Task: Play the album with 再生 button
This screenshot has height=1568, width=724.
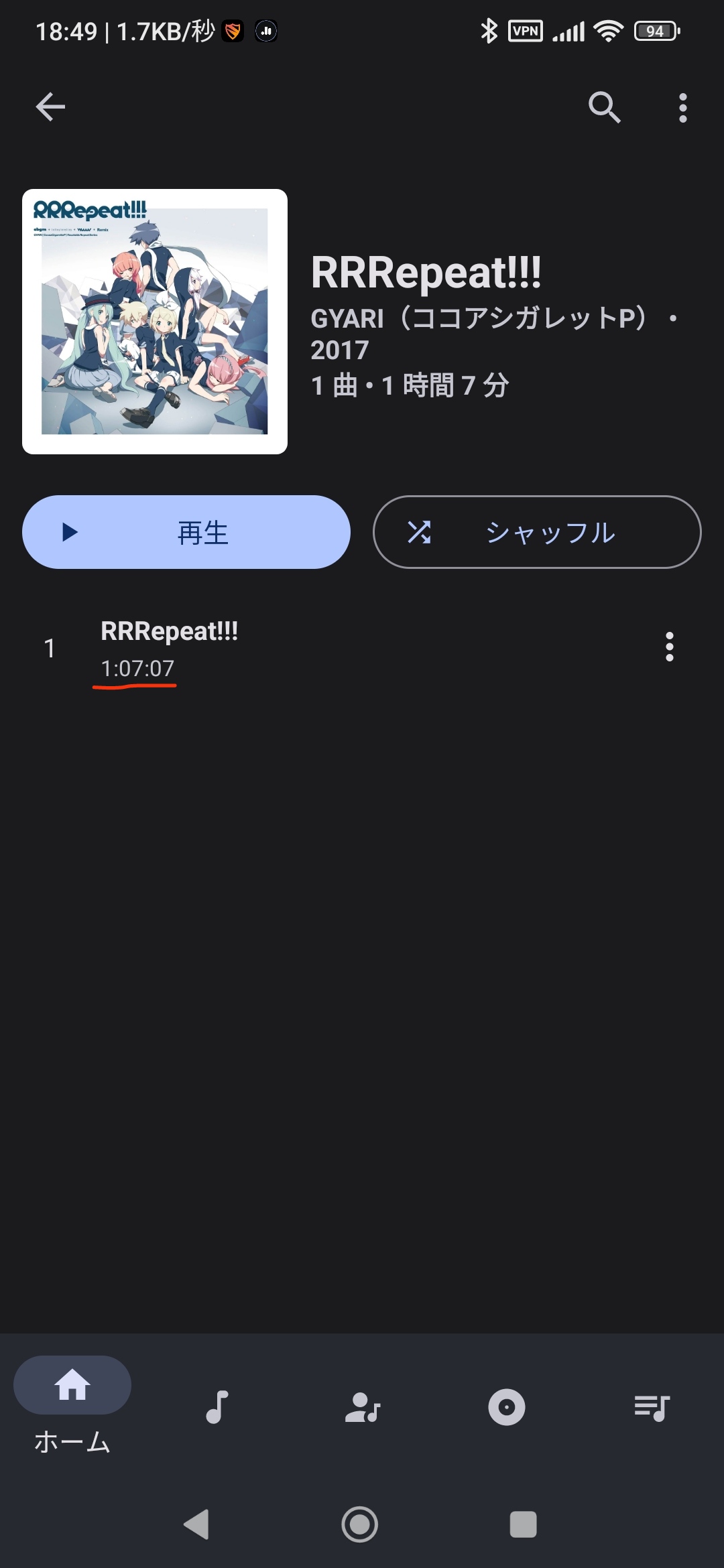Action: 186,532
